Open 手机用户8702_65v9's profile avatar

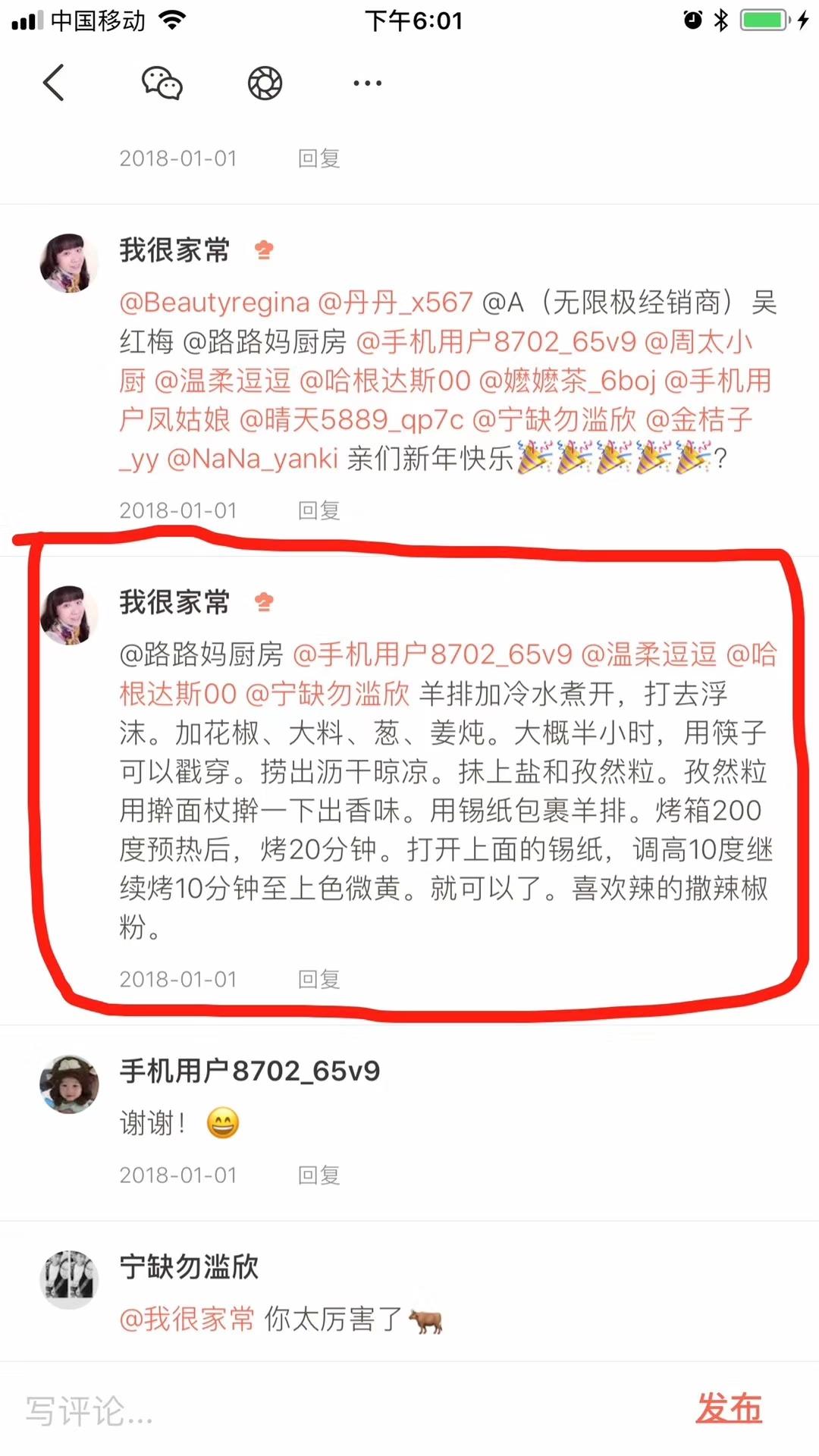pos(69,1084)
